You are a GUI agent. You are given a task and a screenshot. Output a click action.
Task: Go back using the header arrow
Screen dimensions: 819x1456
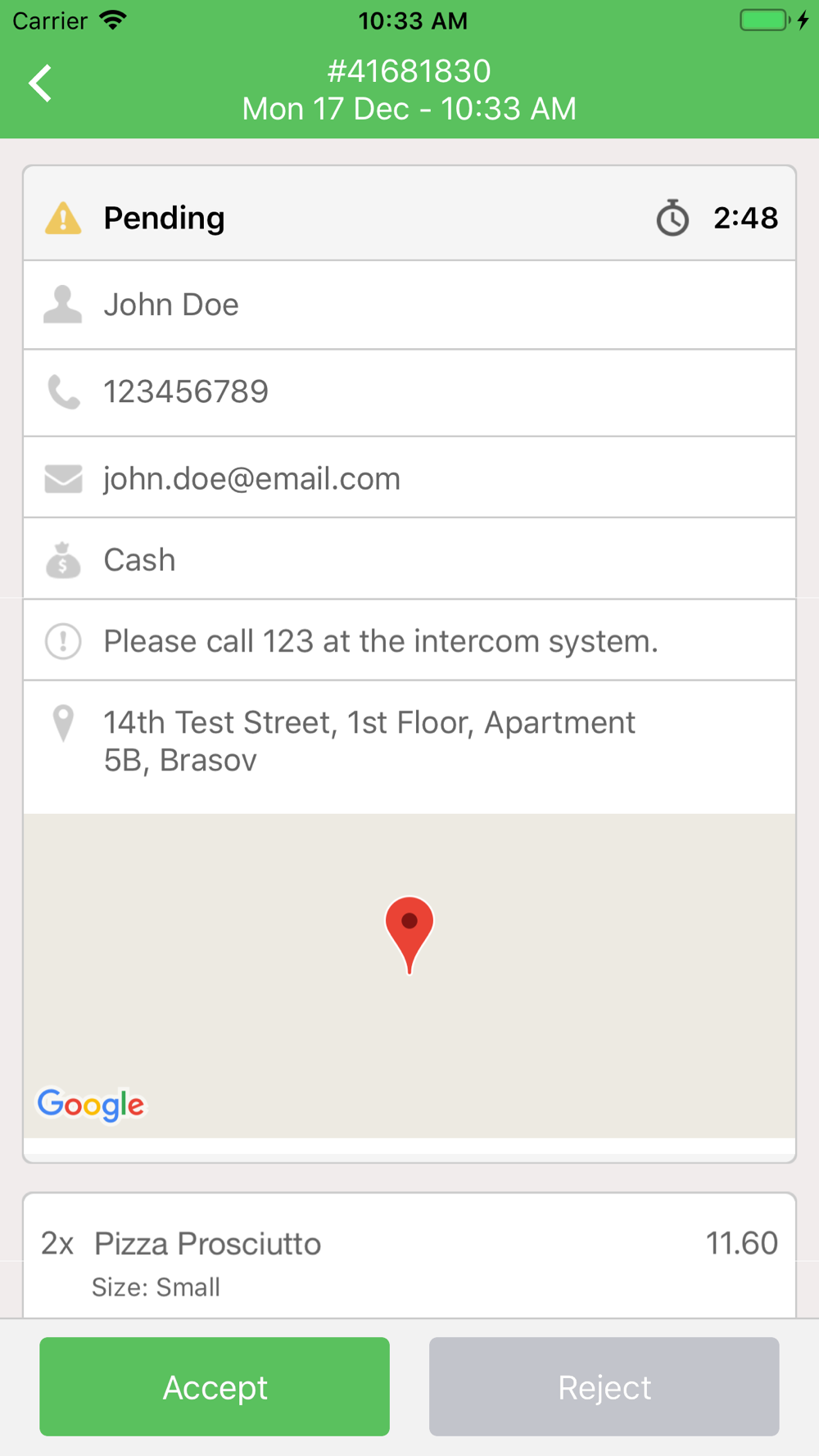click(x=40, y=84)
